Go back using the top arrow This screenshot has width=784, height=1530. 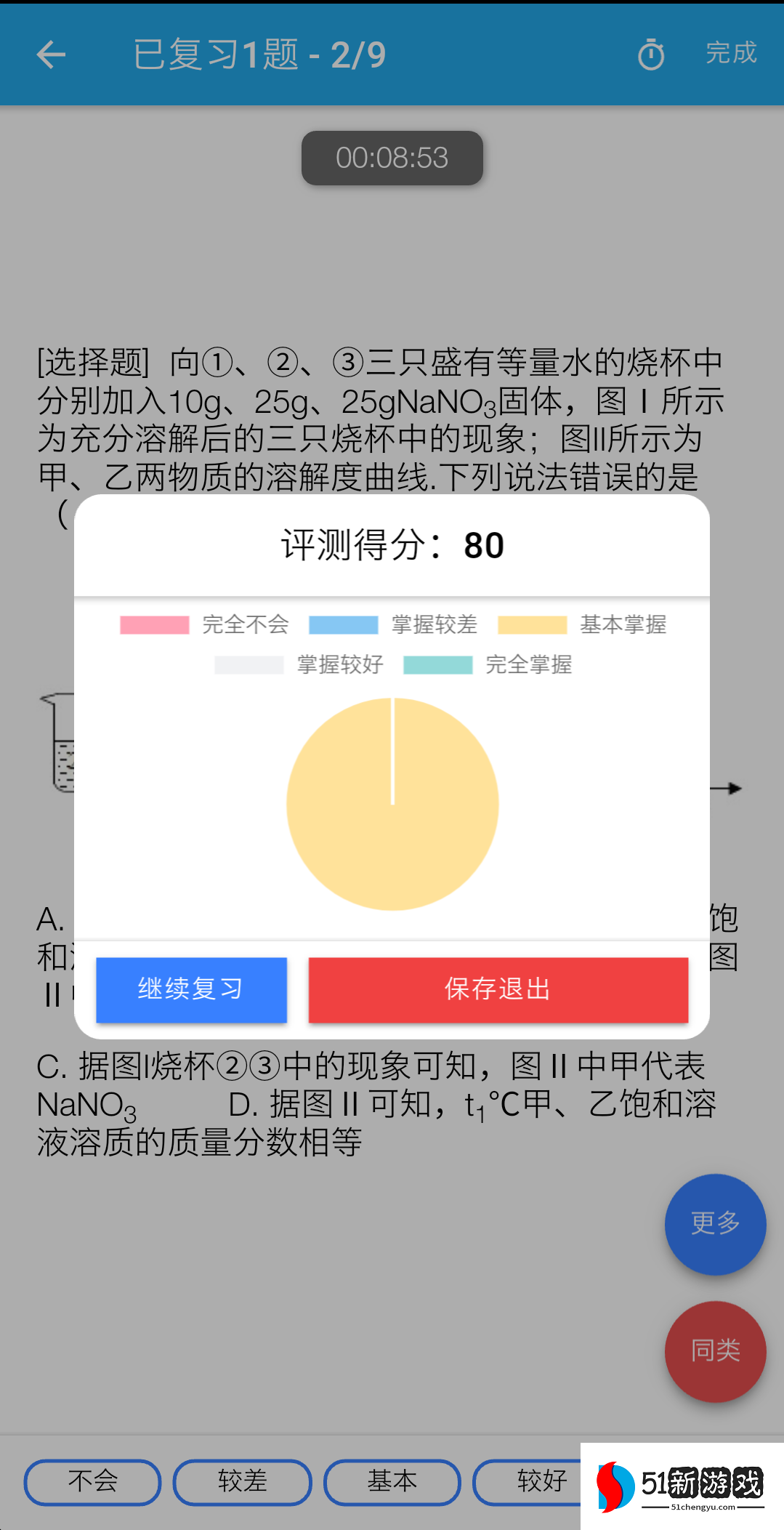pyautogui.click(x=51, y=55)
